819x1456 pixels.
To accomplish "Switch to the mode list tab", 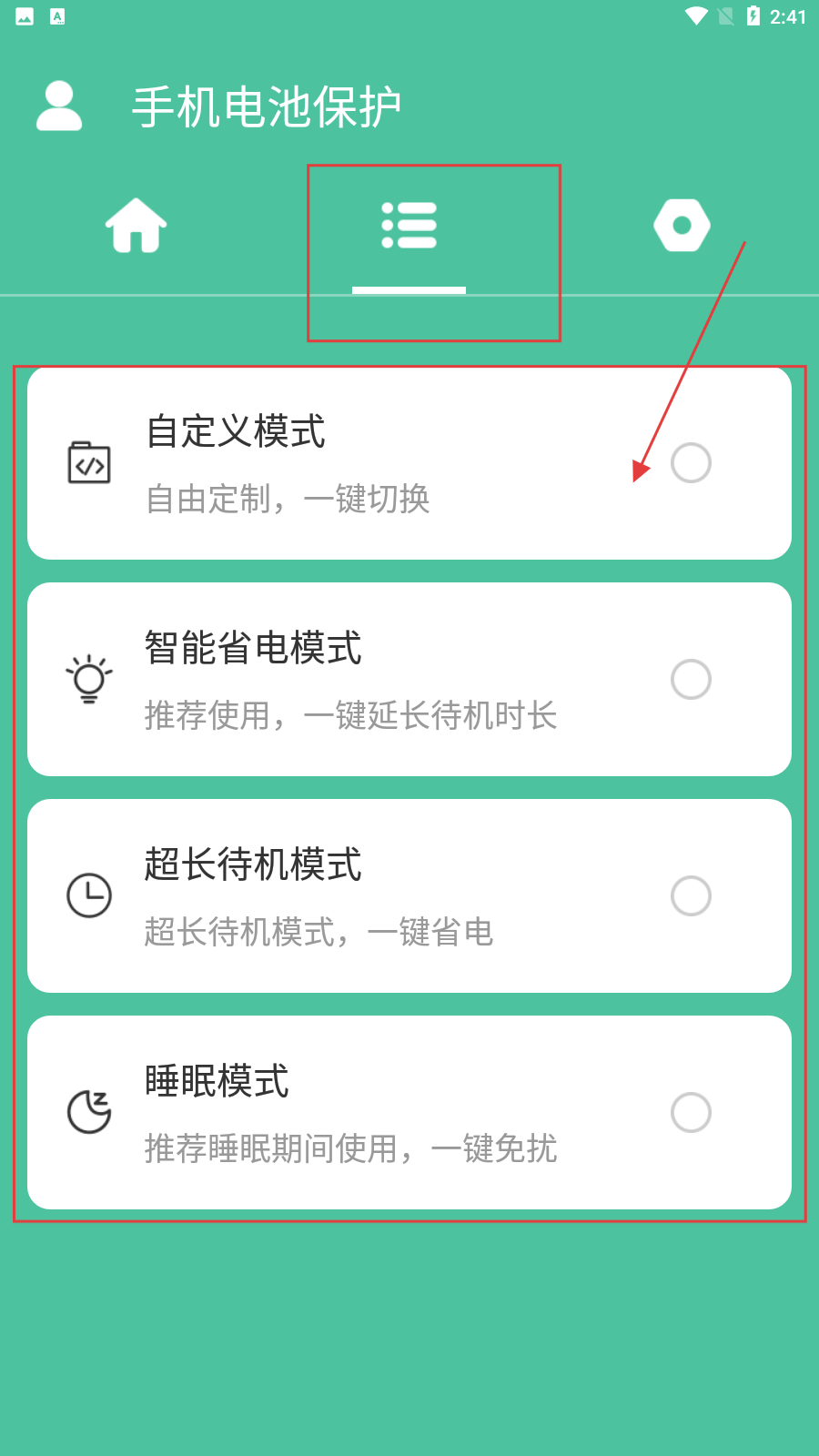I will pyautogui.click(x=409, y=225).
